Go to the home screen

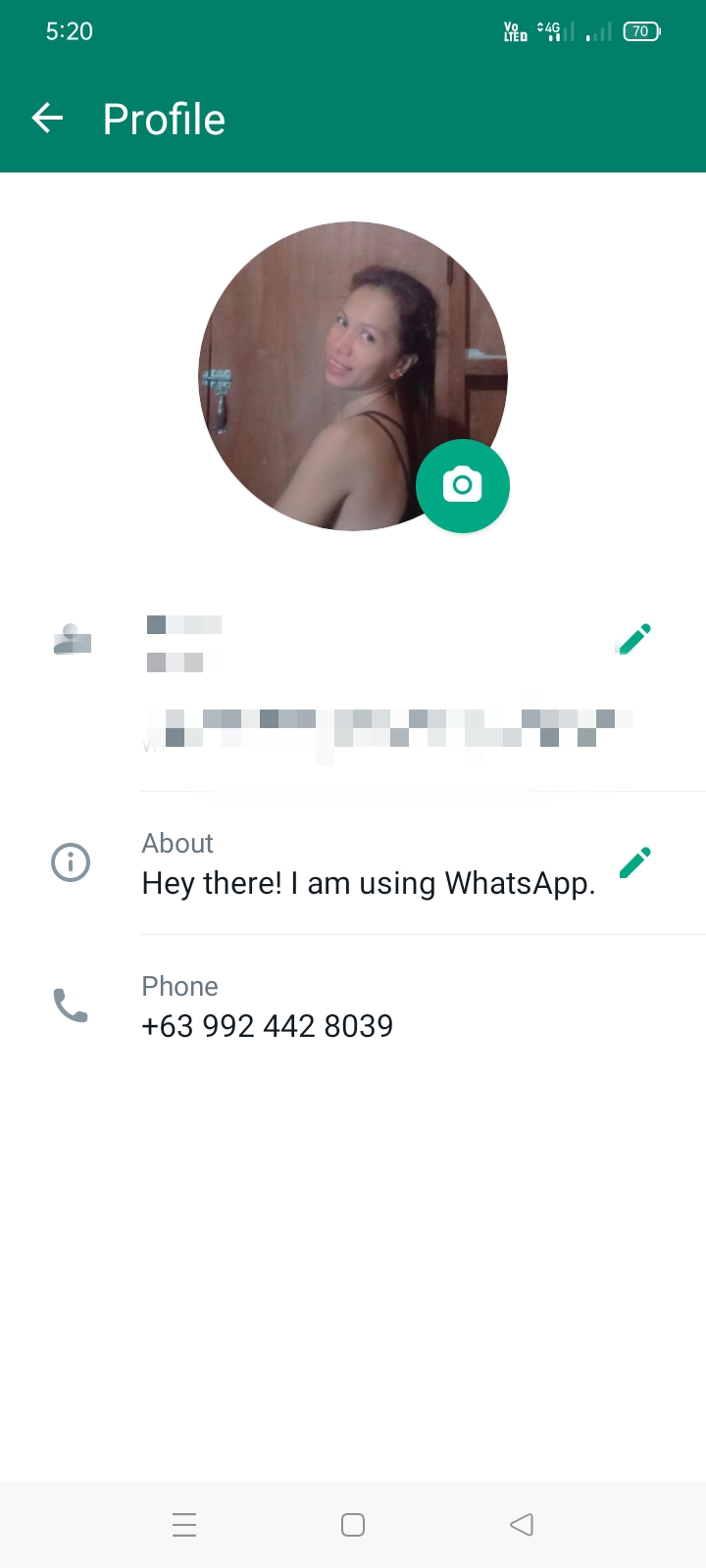point(353,1525)
